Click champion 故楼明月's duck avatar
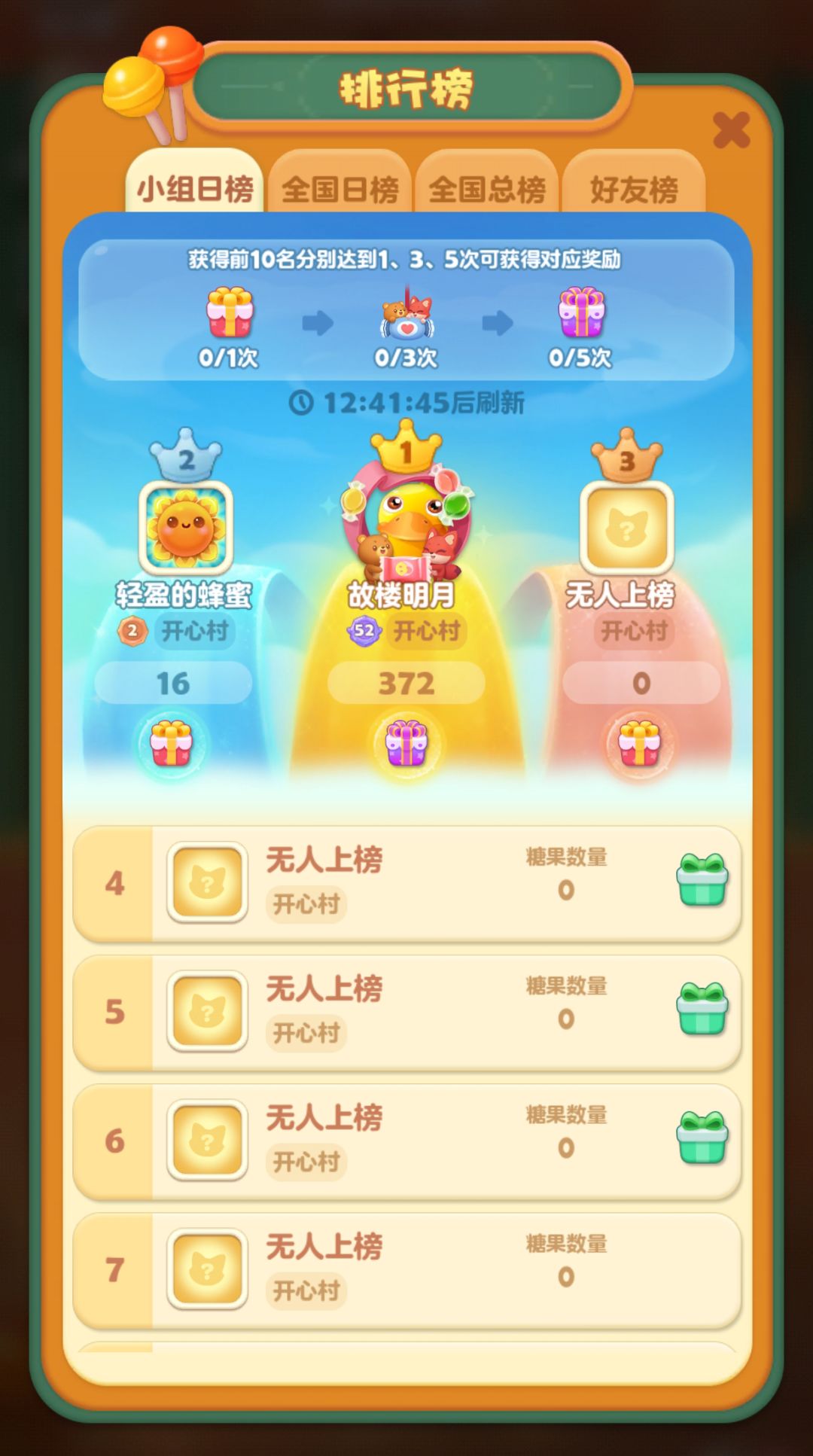The image size is (813, 1456). point(406,527)
